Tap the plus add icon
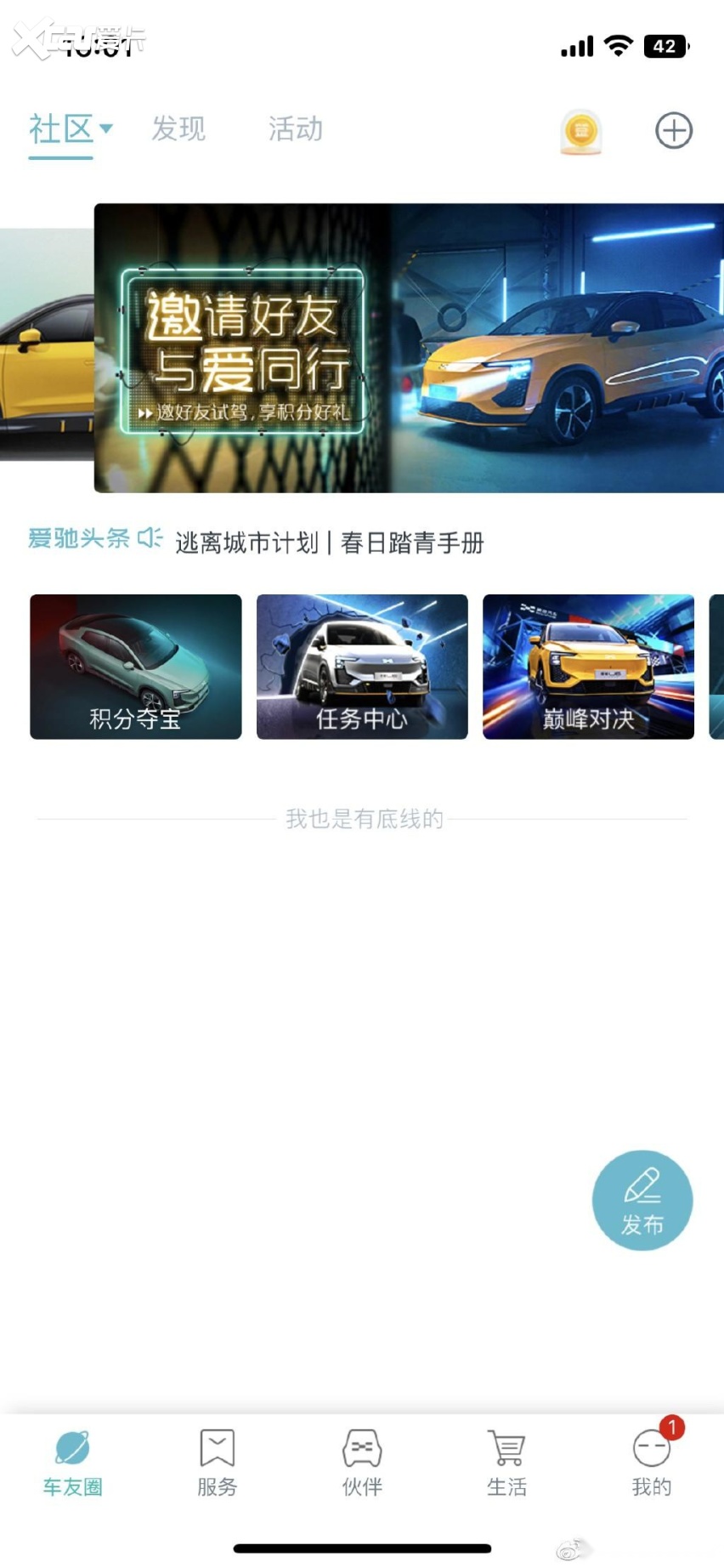Screen dimensions: 724x1568 coord(674,131)
